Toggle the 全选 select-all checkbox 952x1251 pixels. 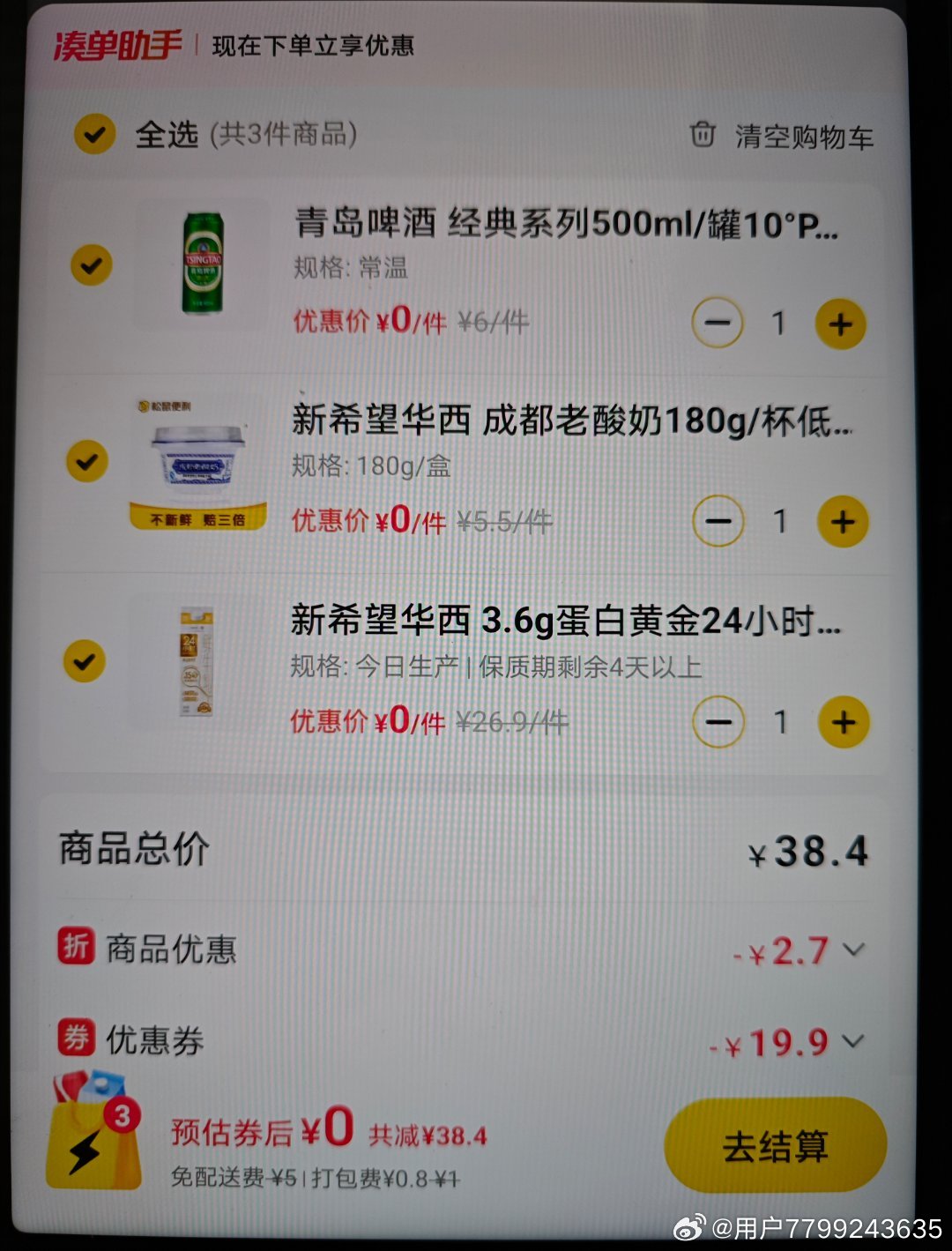94,135
